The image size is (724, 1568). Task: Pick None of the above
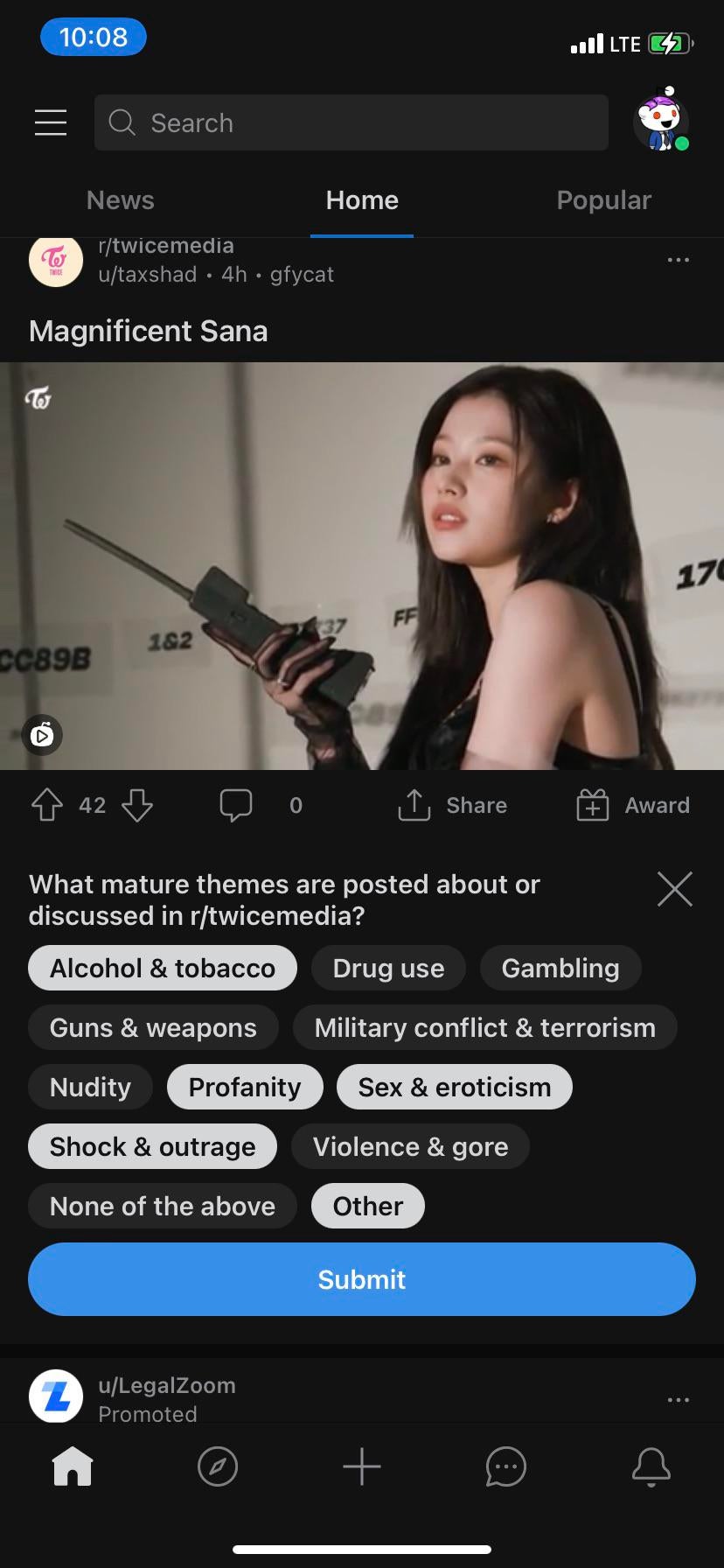[x=163, y=1206]
